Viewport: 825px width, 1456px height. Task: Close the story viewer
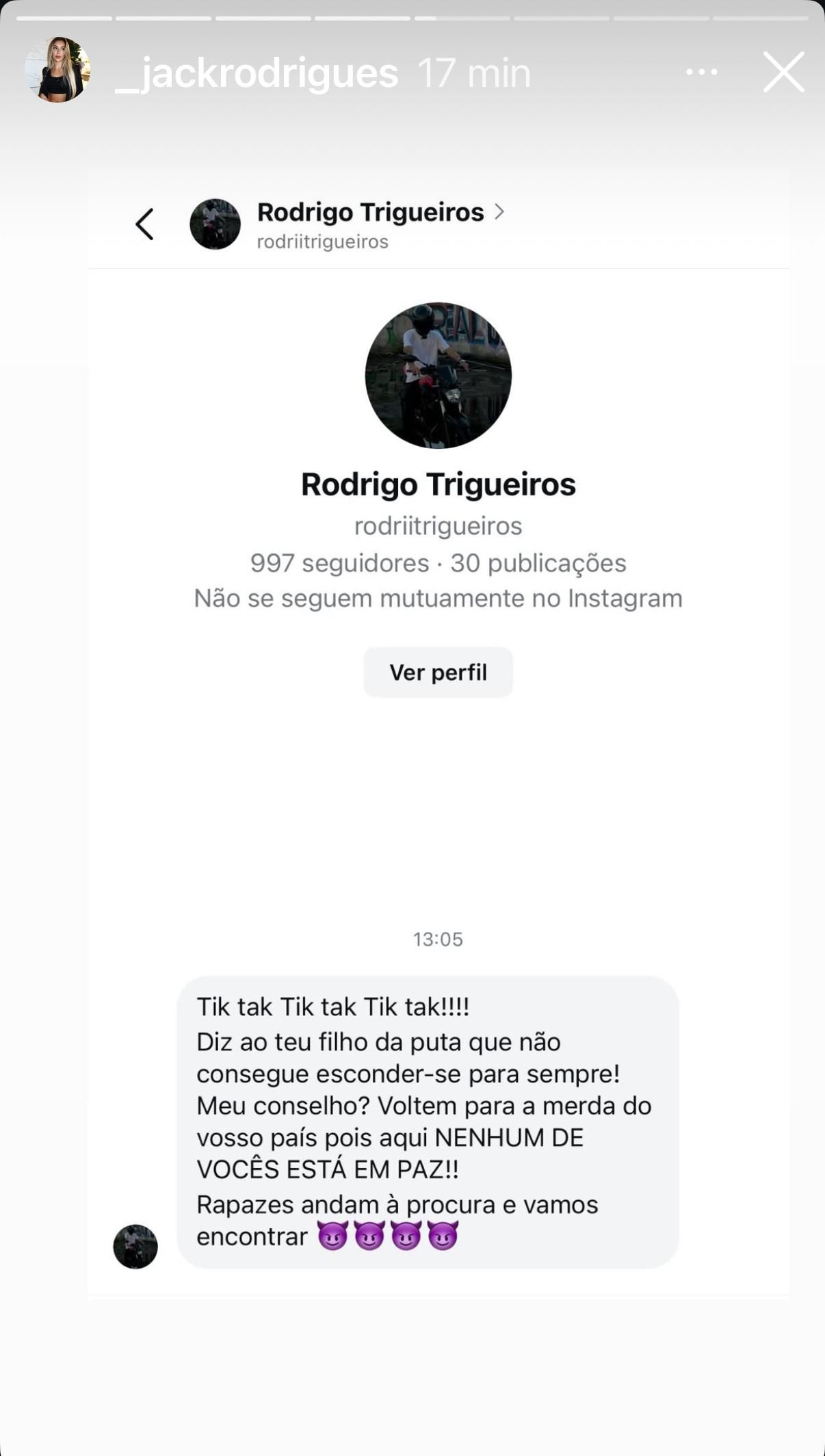(783, 72)
